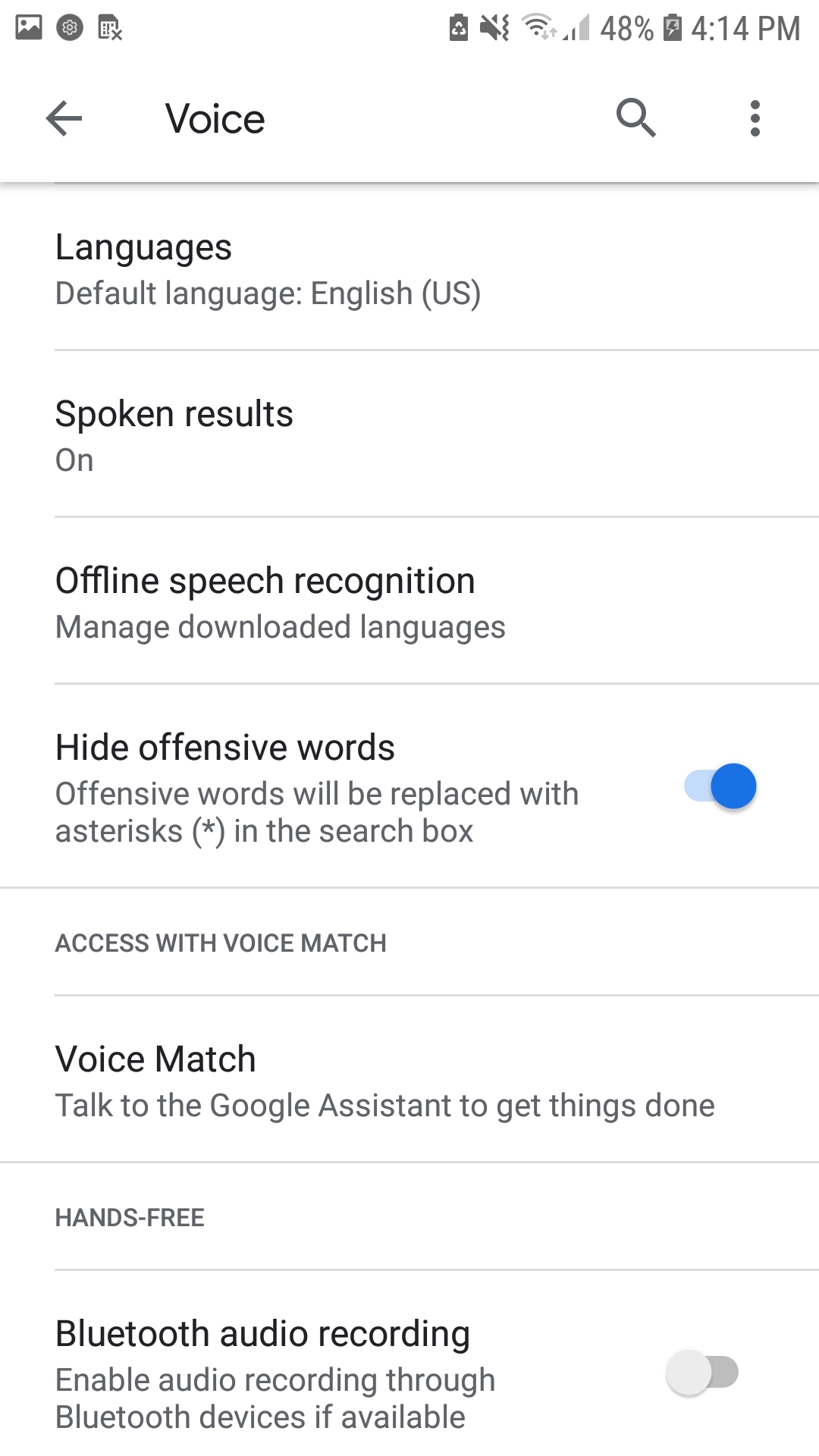
Task: Open search in Voice settings
Action: 635,118
